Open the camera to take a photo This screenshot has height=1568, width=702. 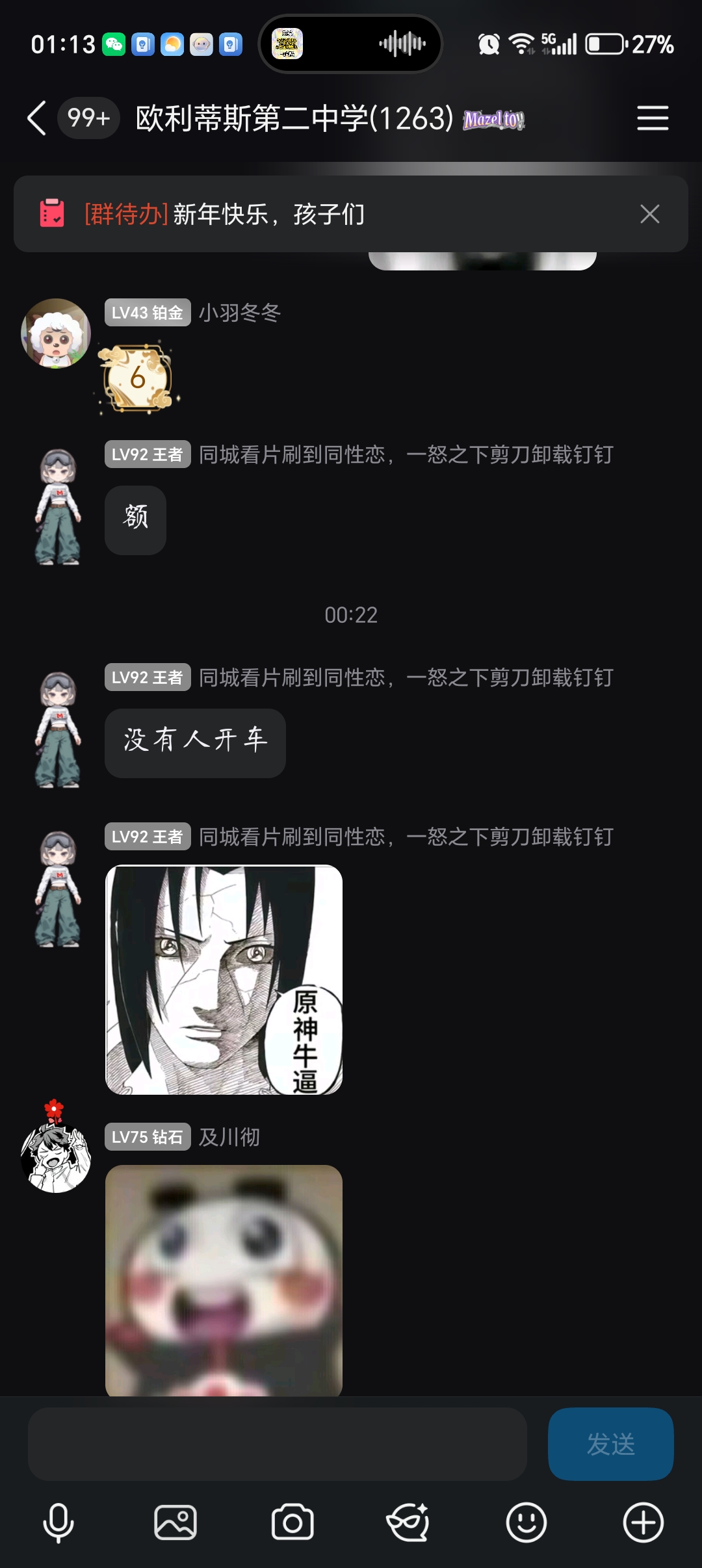click(292, 1522)
